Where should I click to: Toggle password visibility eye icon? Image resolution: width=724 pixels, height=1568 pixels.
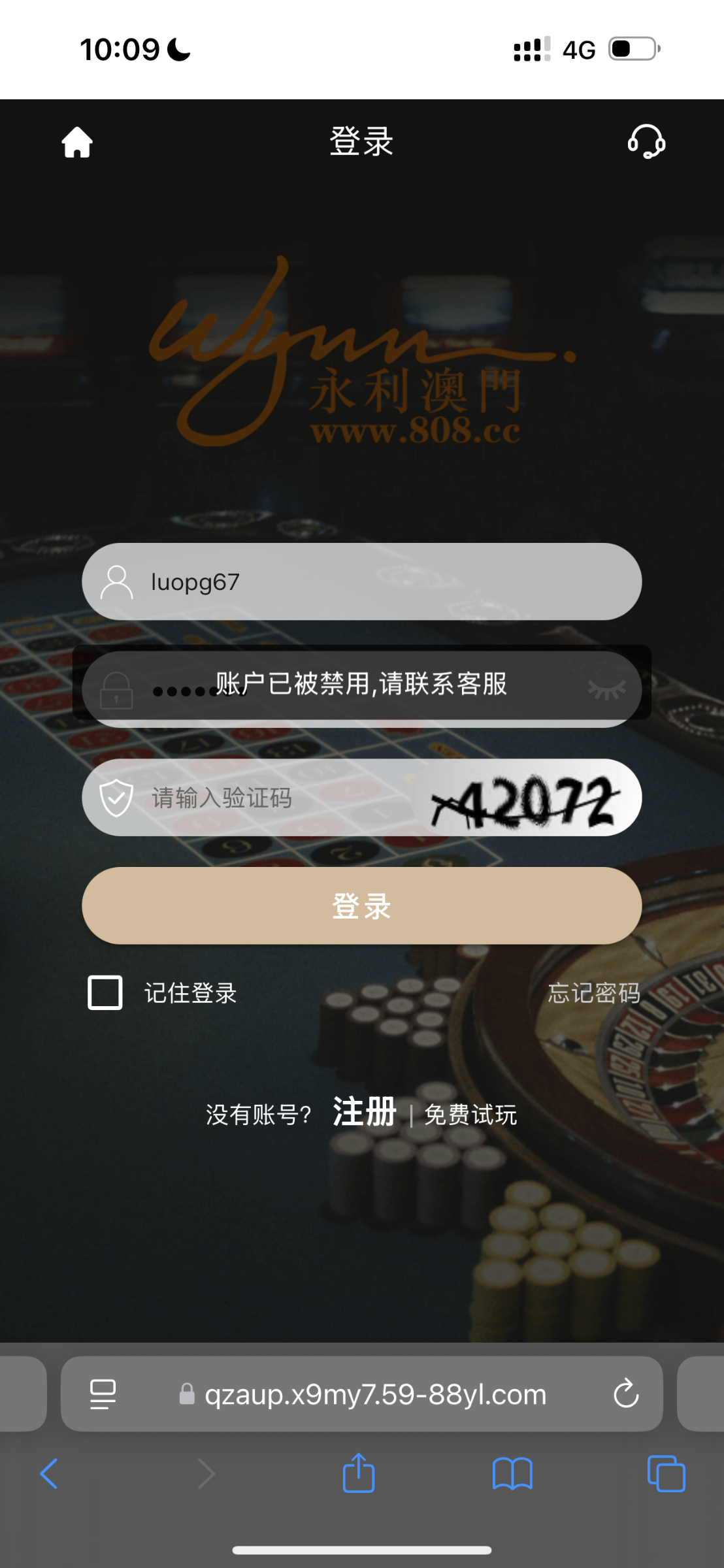(606, 690)
